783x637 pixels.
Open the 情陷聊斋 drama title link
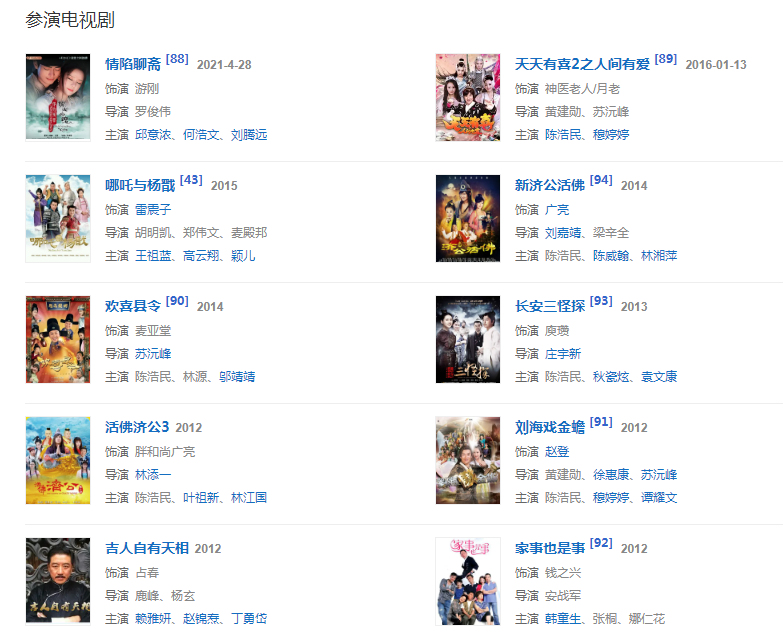coord(133,64)
